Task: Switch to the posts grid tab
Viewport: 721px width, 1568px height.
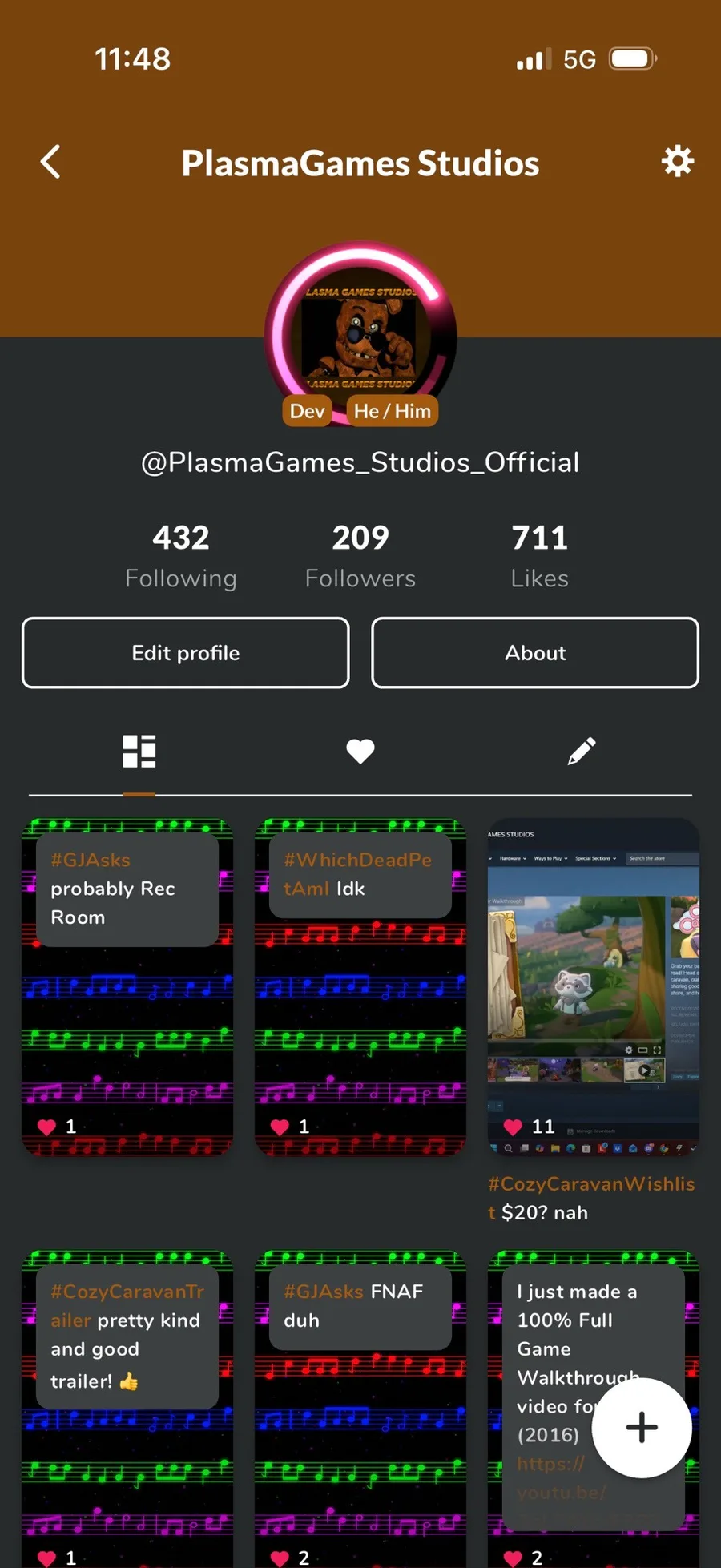Action: 139,752
